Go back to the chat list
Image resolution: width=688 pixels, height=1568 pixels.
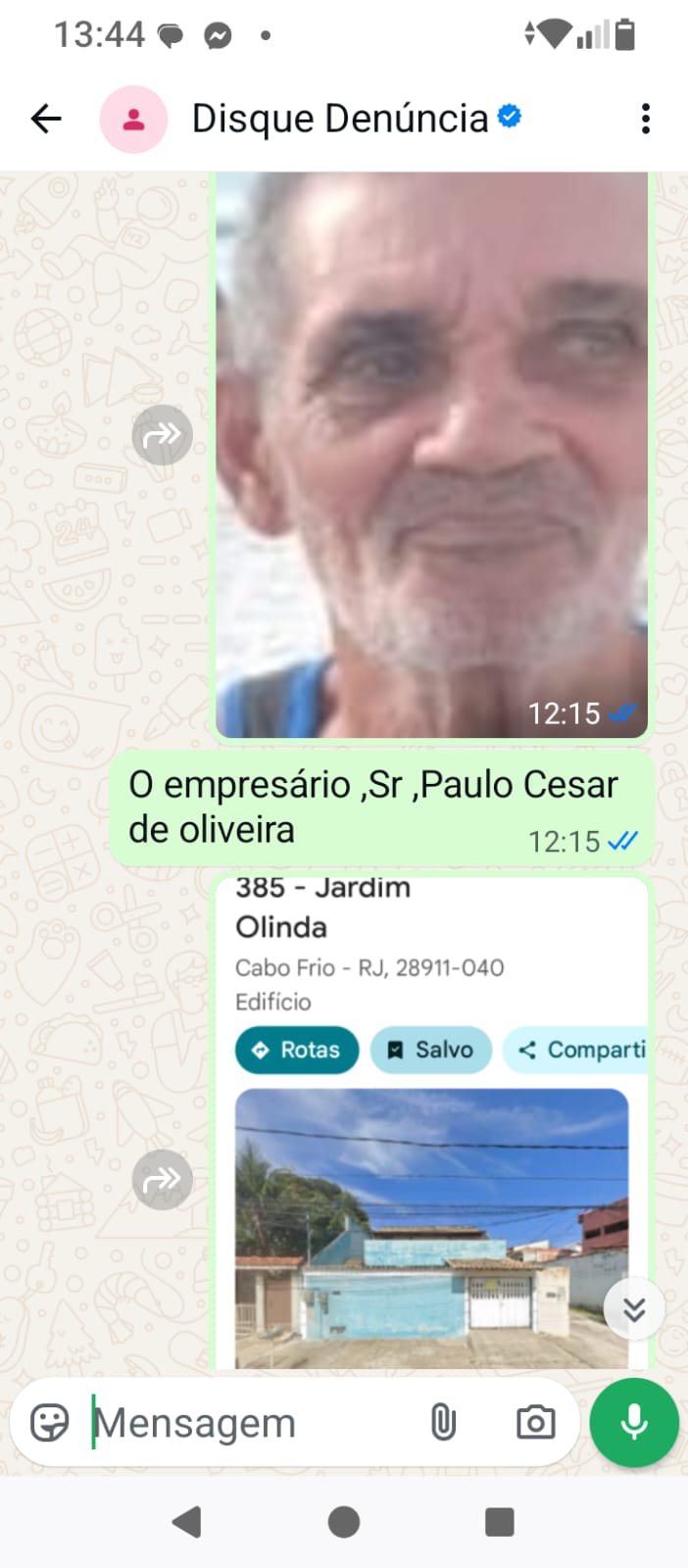click(46, 119)
